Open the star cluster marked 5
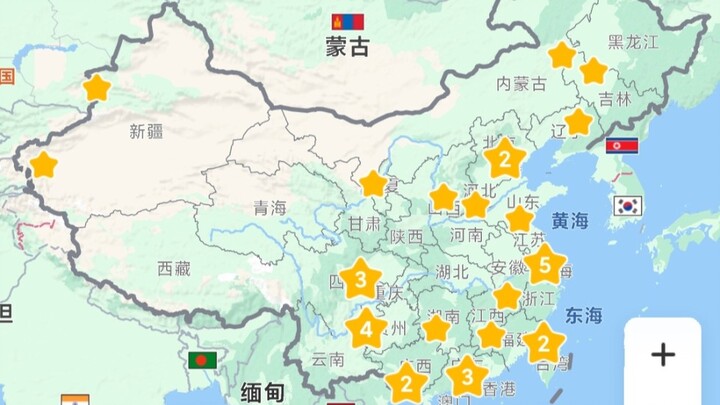The image size is (720, 405). click(545, 265)
